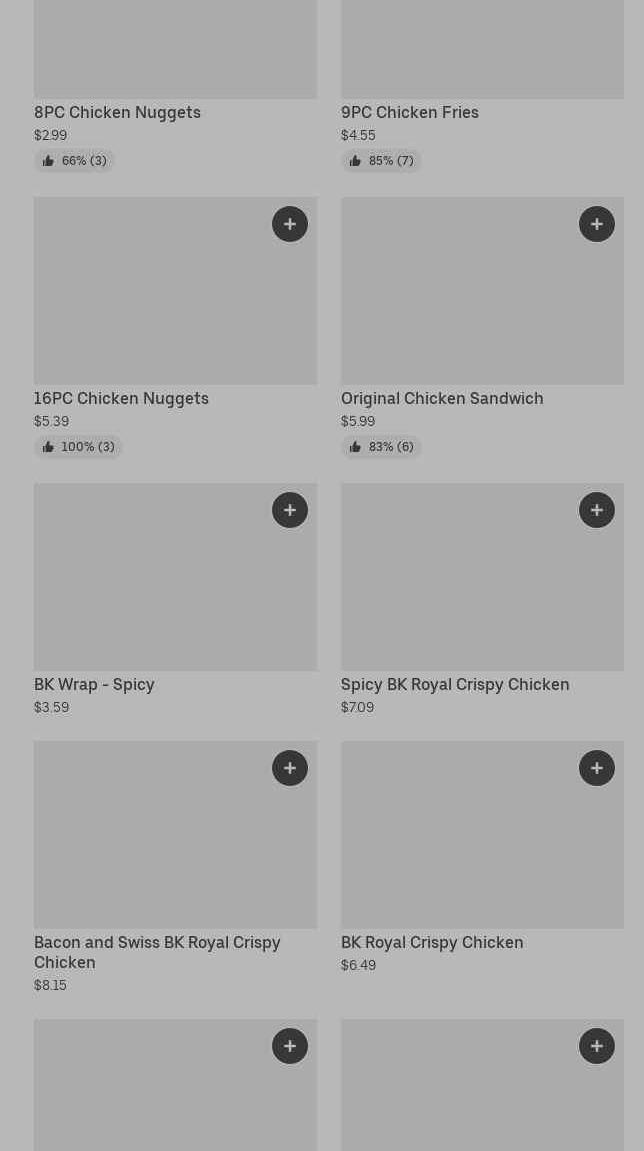This screenshot has height=1151, width=644.
Task: Open BK Wrap - Spicy item page
Action: (94, 685)
